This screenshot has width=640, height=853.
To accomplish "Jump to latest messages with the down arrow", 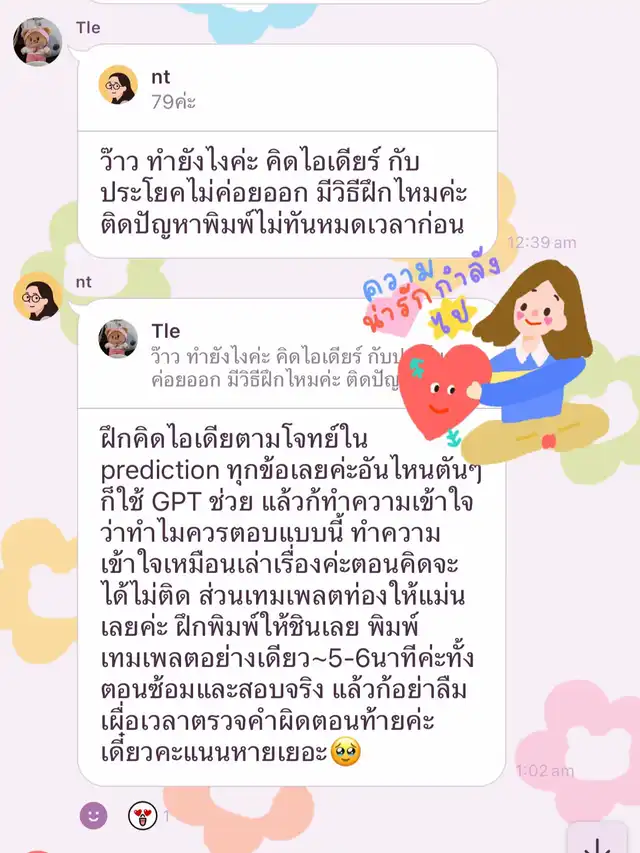I will pos(598,840).
